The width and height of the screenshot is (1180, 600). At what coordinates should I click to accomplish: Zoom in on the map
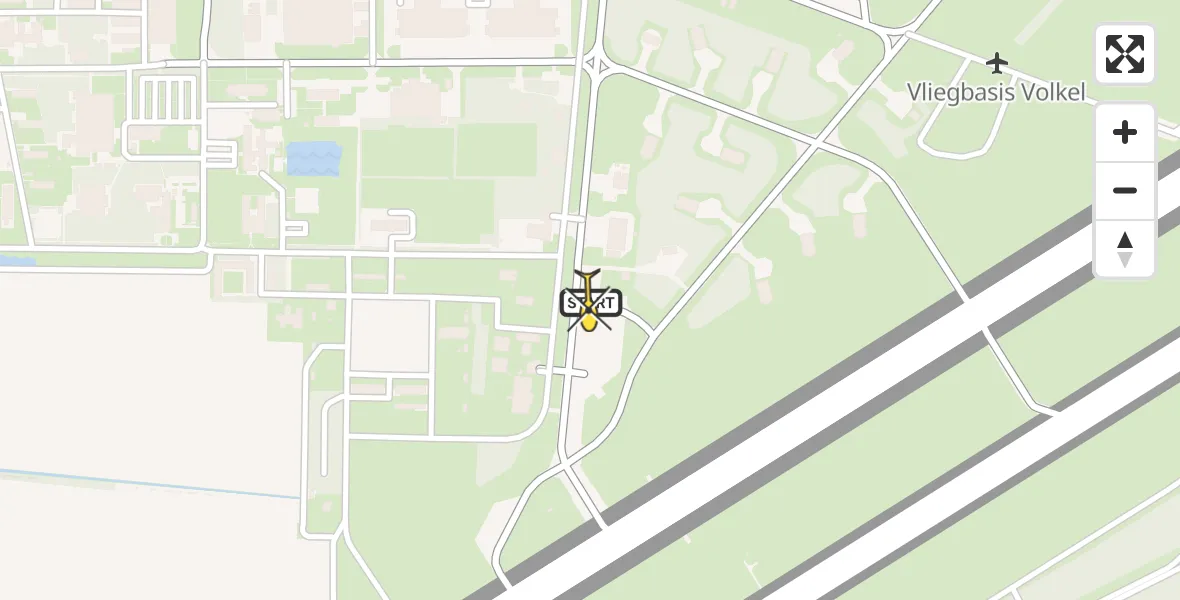coord(1124,133)
